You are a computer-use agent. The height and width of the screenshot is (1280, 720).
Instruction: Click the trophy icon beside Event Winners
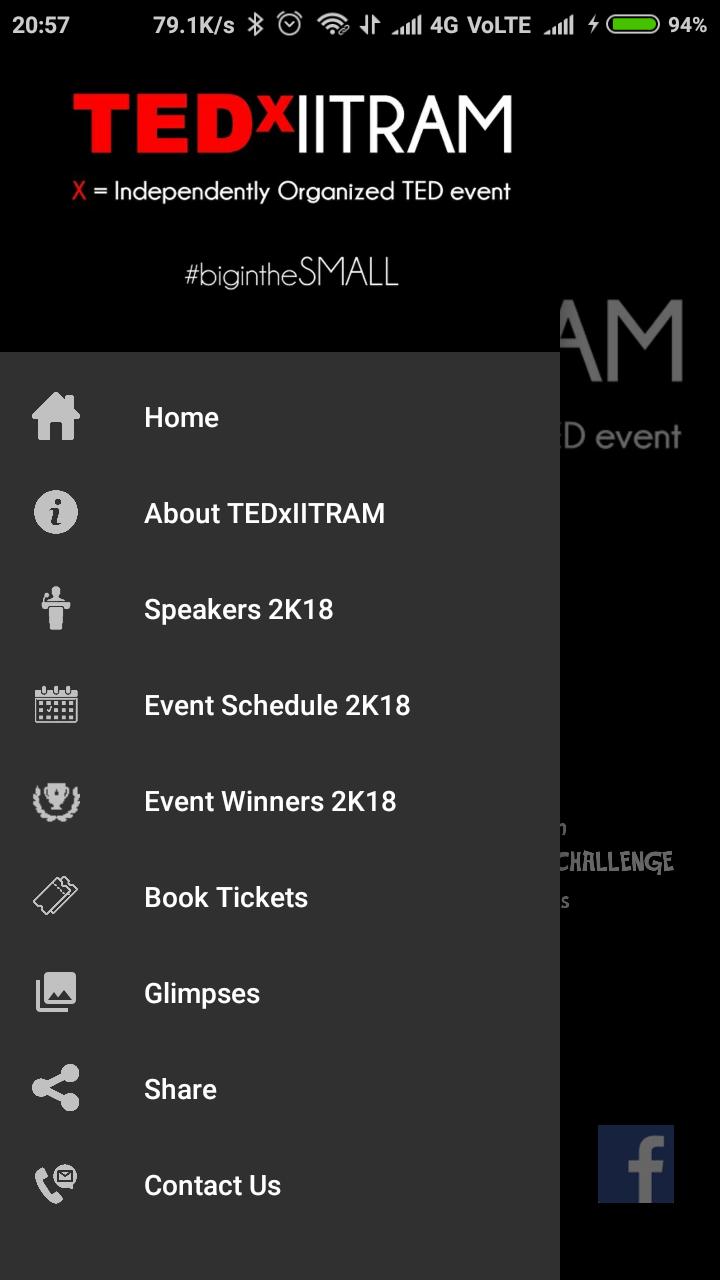55,801
